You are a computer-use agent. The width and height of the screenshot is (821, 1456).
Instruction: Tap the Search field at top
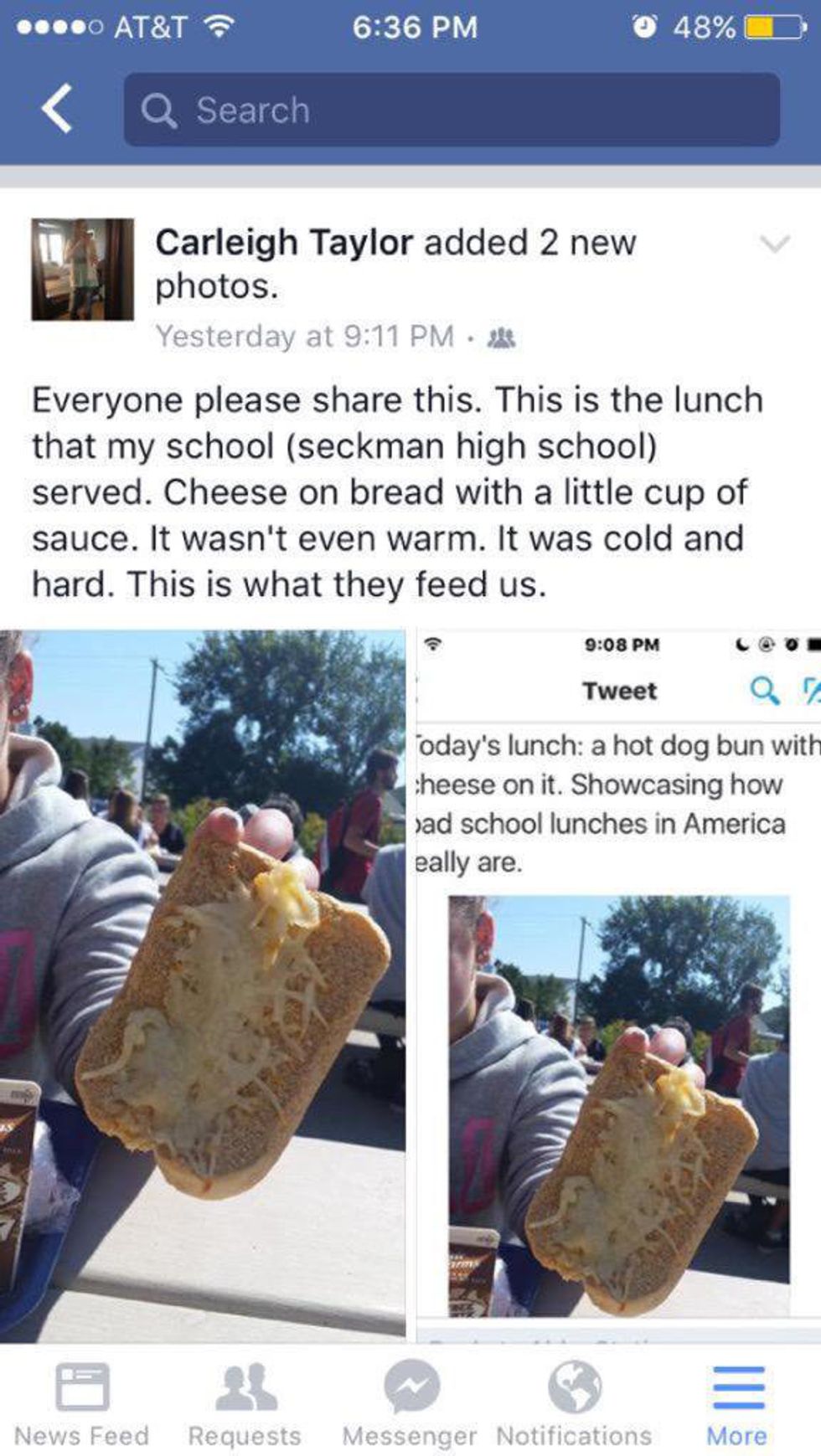pos(452,110)
